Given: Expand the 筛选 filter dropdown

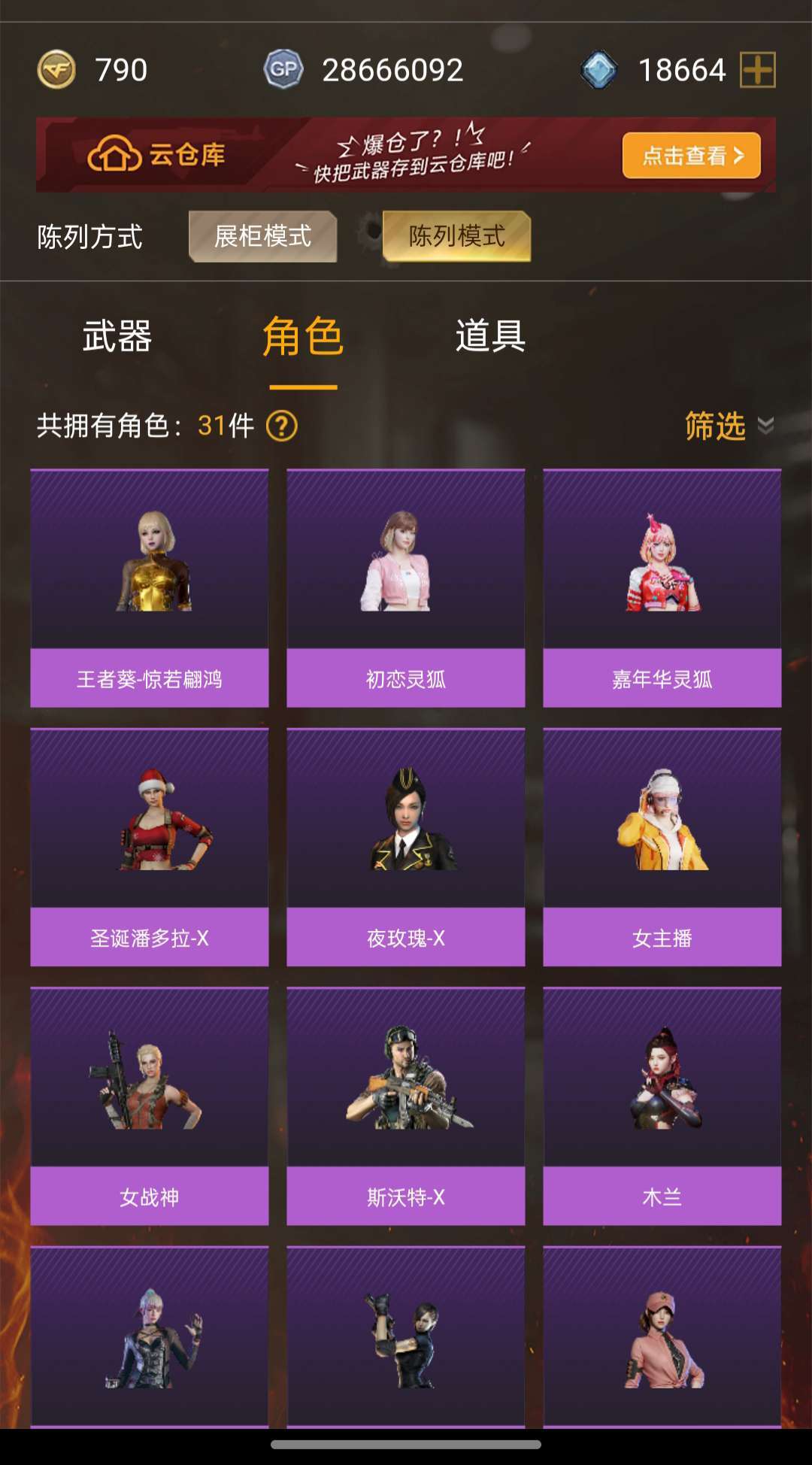Looking at the screenshot, I should 728,426.
